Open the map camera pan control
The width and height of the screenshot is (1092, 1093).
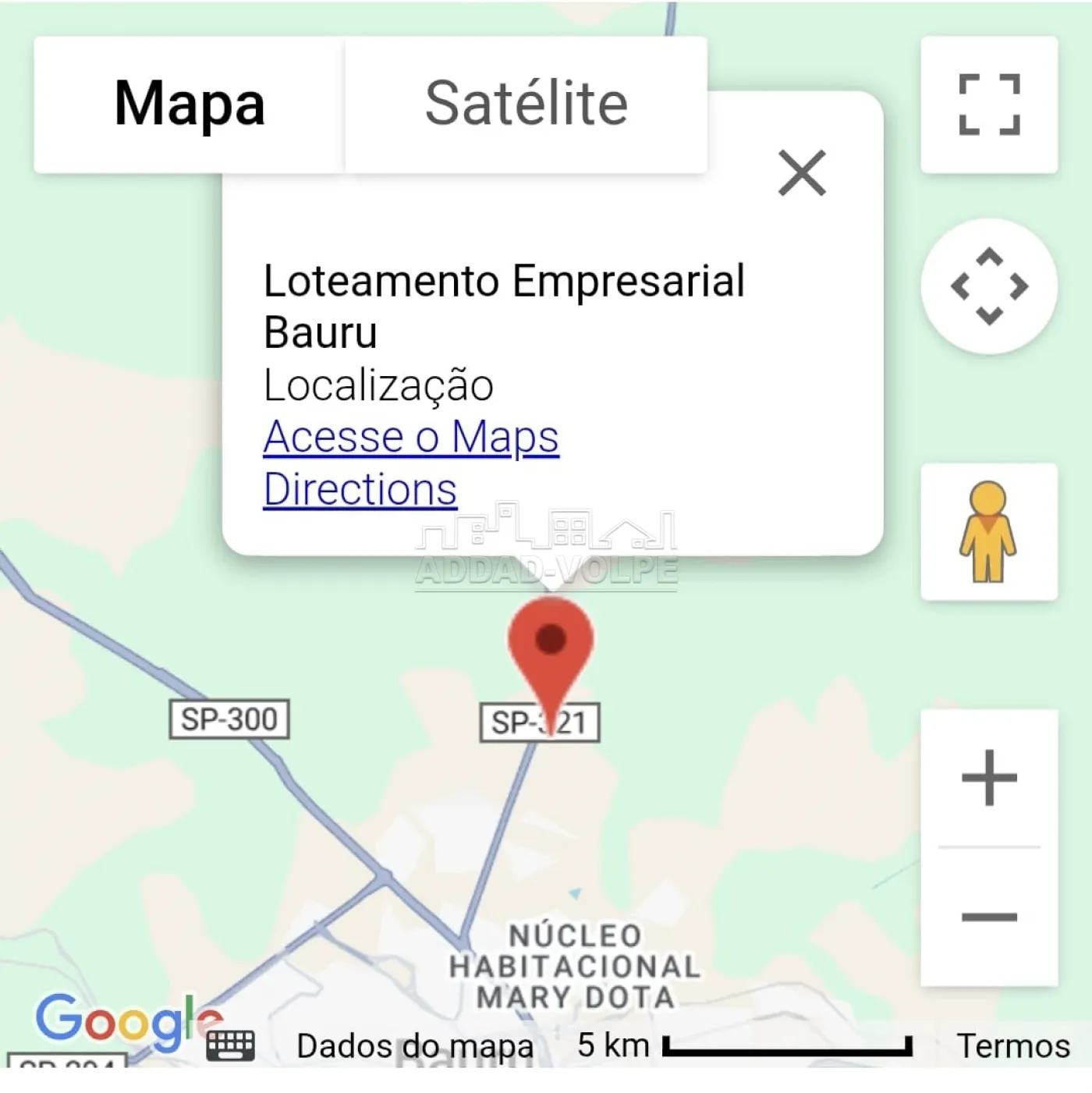point(989,286)
